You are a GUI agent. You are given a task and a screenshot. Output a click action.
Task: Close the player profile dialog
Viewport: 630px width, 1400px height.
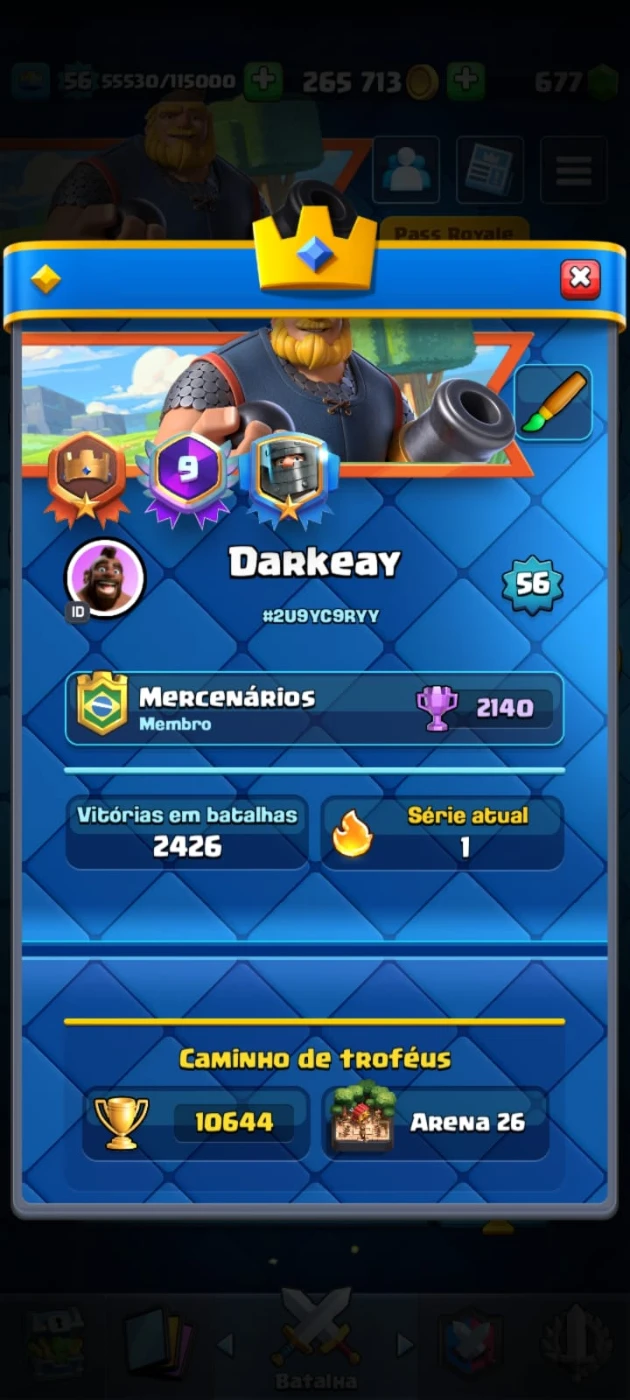pyautogui.click(x=580, y=279)
